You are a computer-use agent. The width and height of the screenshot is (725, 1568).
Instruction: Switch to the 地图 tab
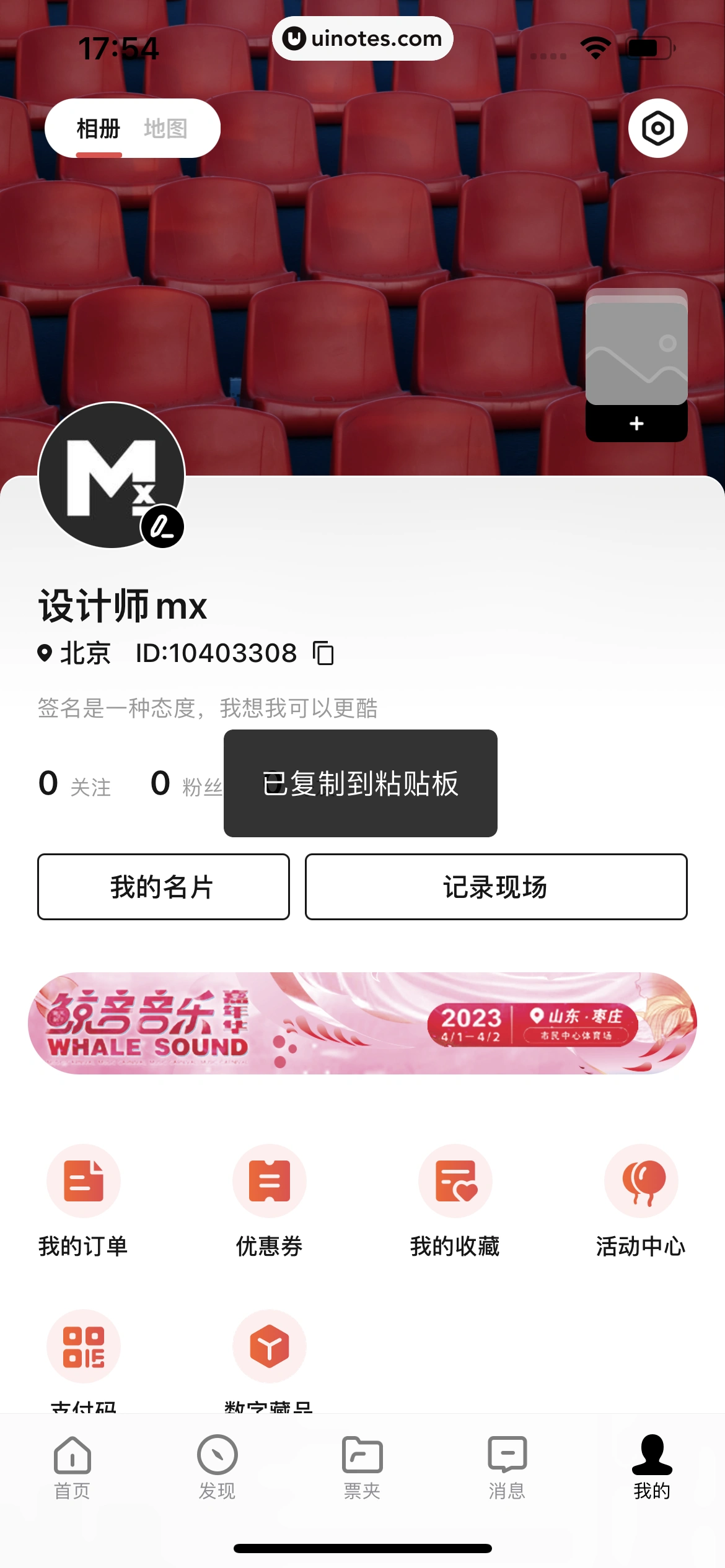(x=166, y=127)
